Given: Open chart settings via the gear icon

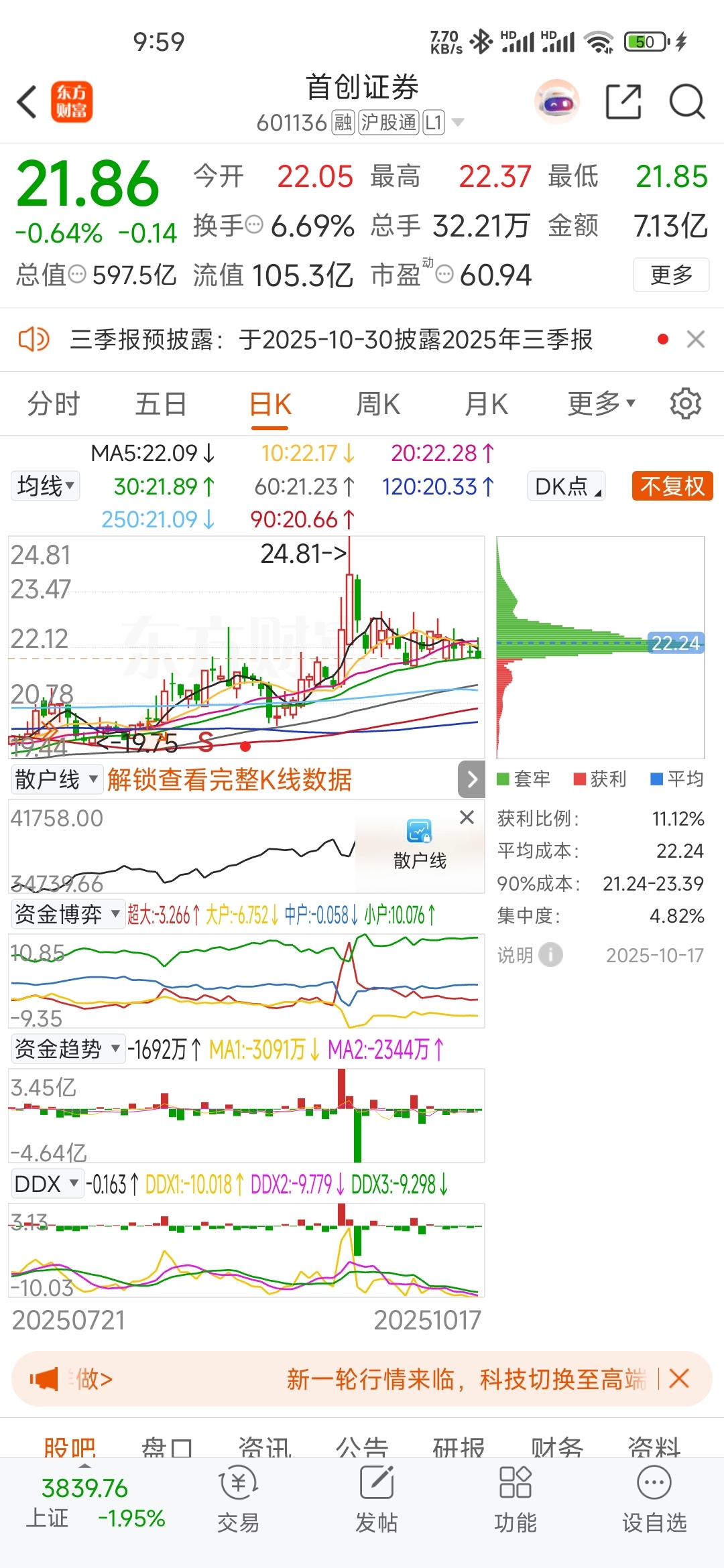Looking at the screenshot, I should coord(684,403).
